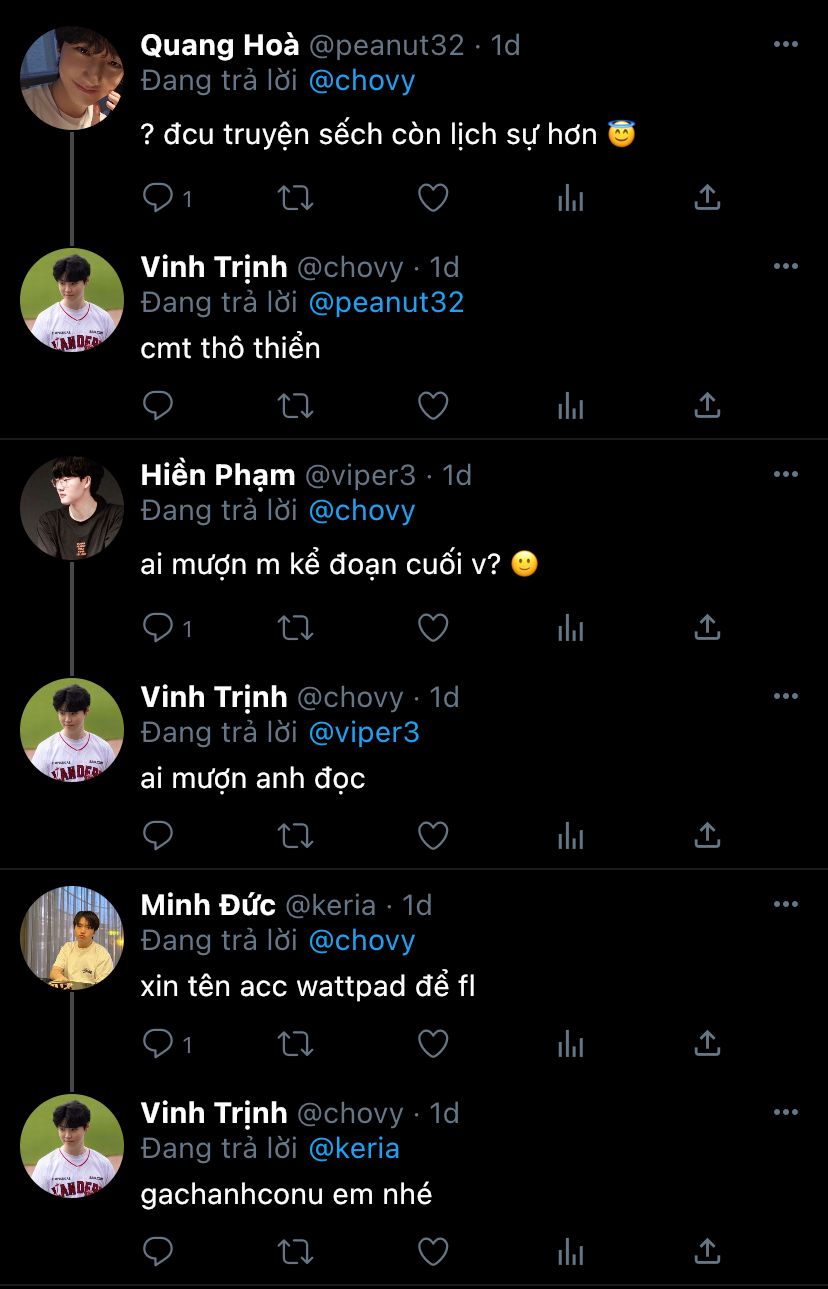This screenshot has width=828, height=1289.
Task: Retweet Minh Đức's wattpad tweet
Action: [295, 1044]
